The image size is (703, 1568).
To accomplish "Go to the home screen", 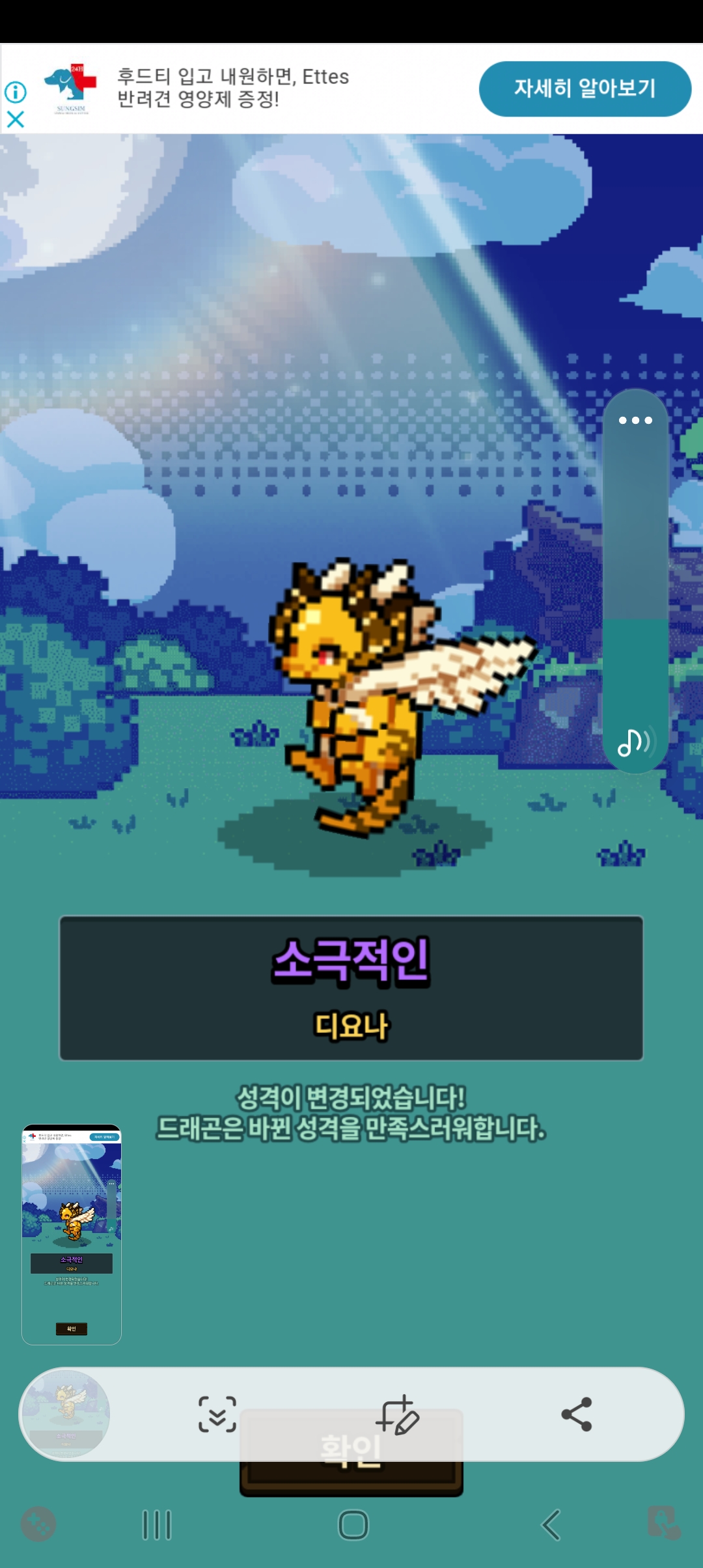I will [x=353, y=1525].
